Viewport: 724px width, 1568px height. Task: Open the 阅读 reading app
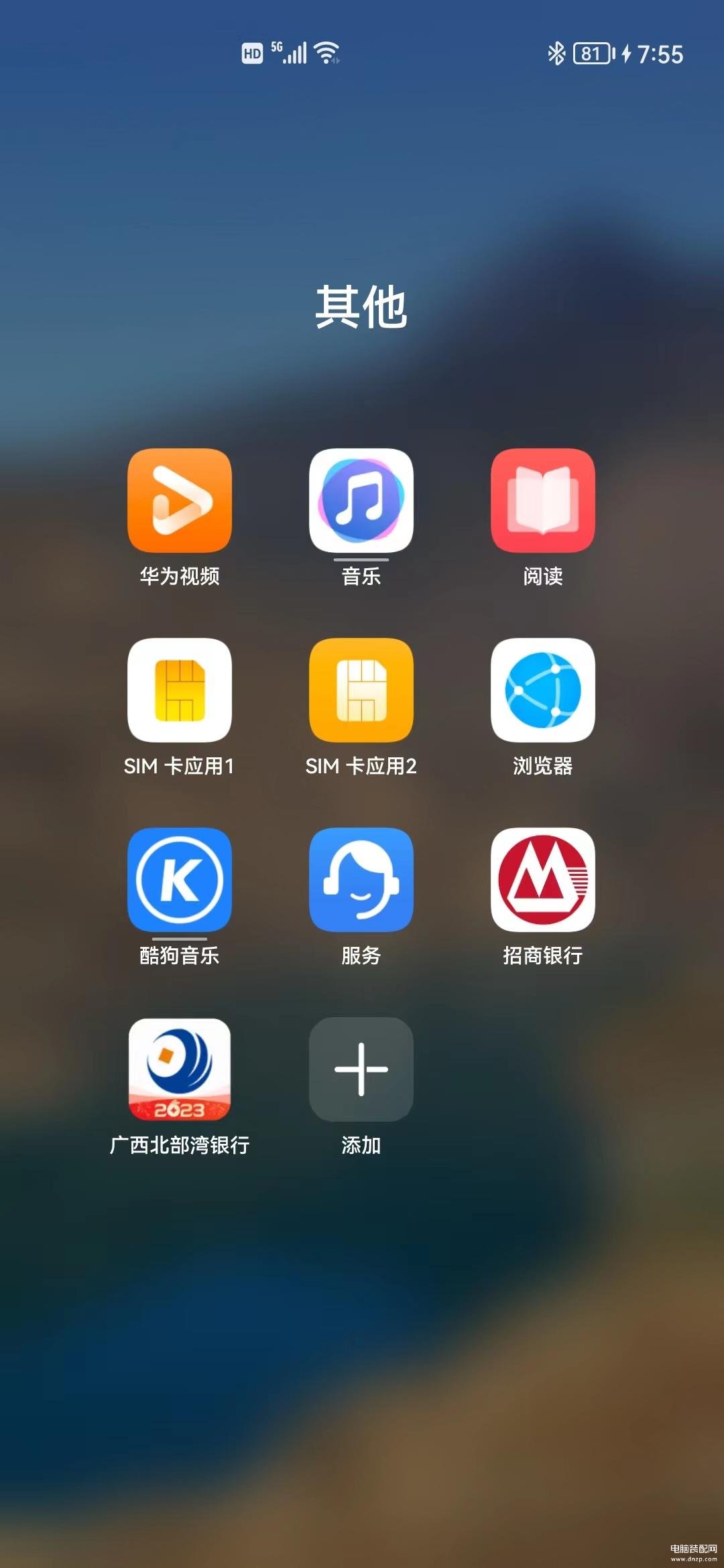pos(543,501)
